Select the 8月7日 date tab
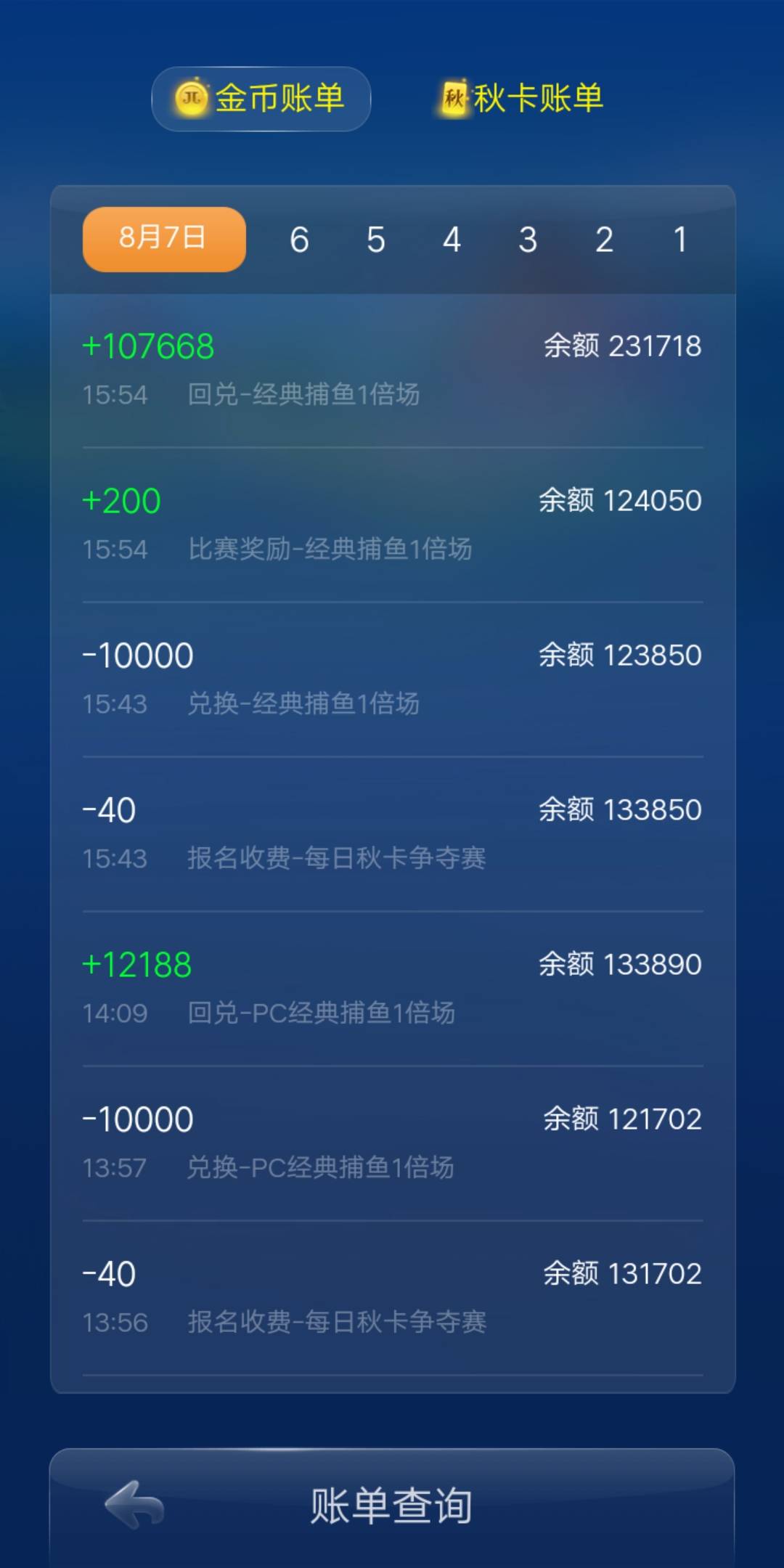Viewport: 784px width, 1568px height. 162,239
